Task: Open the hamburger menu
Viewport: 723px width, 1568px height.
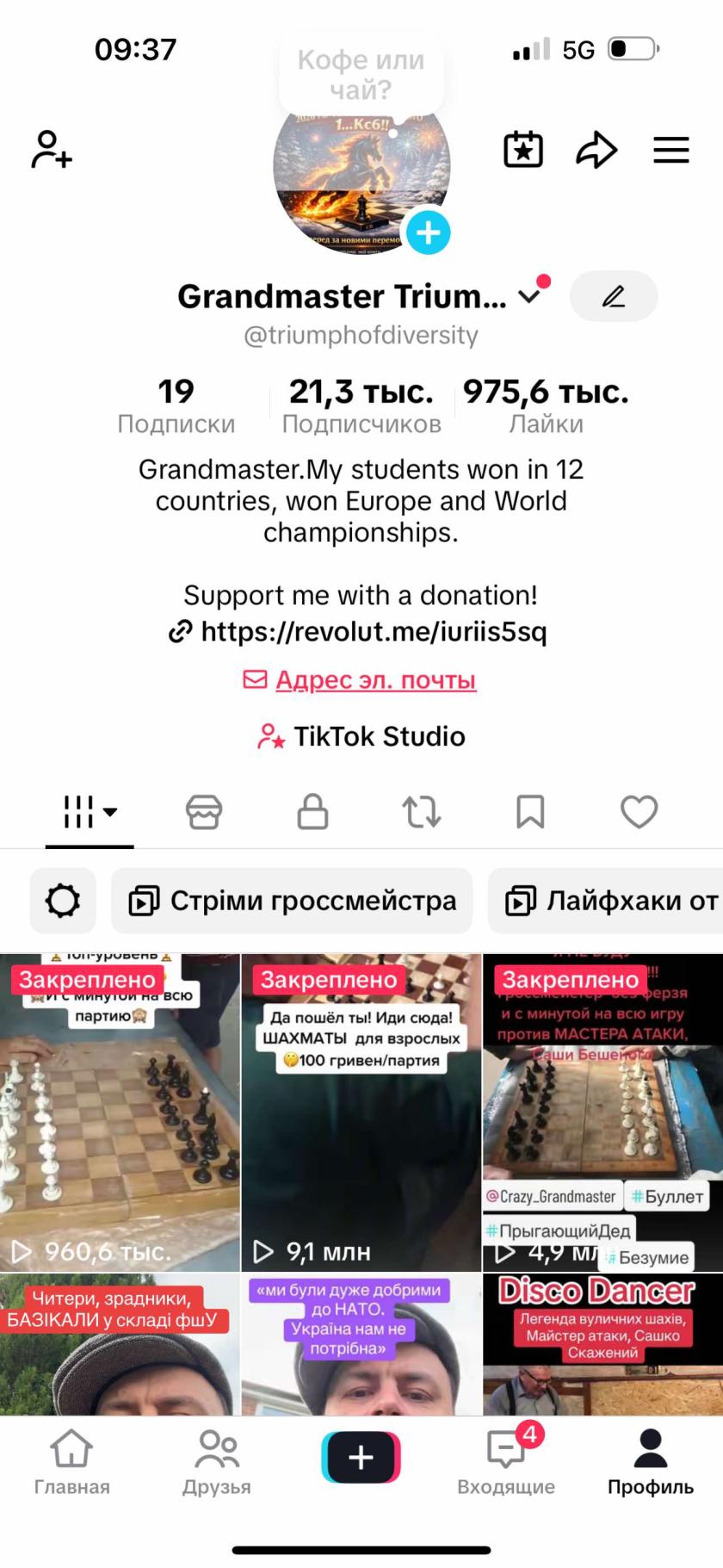Action: point(670,151)
